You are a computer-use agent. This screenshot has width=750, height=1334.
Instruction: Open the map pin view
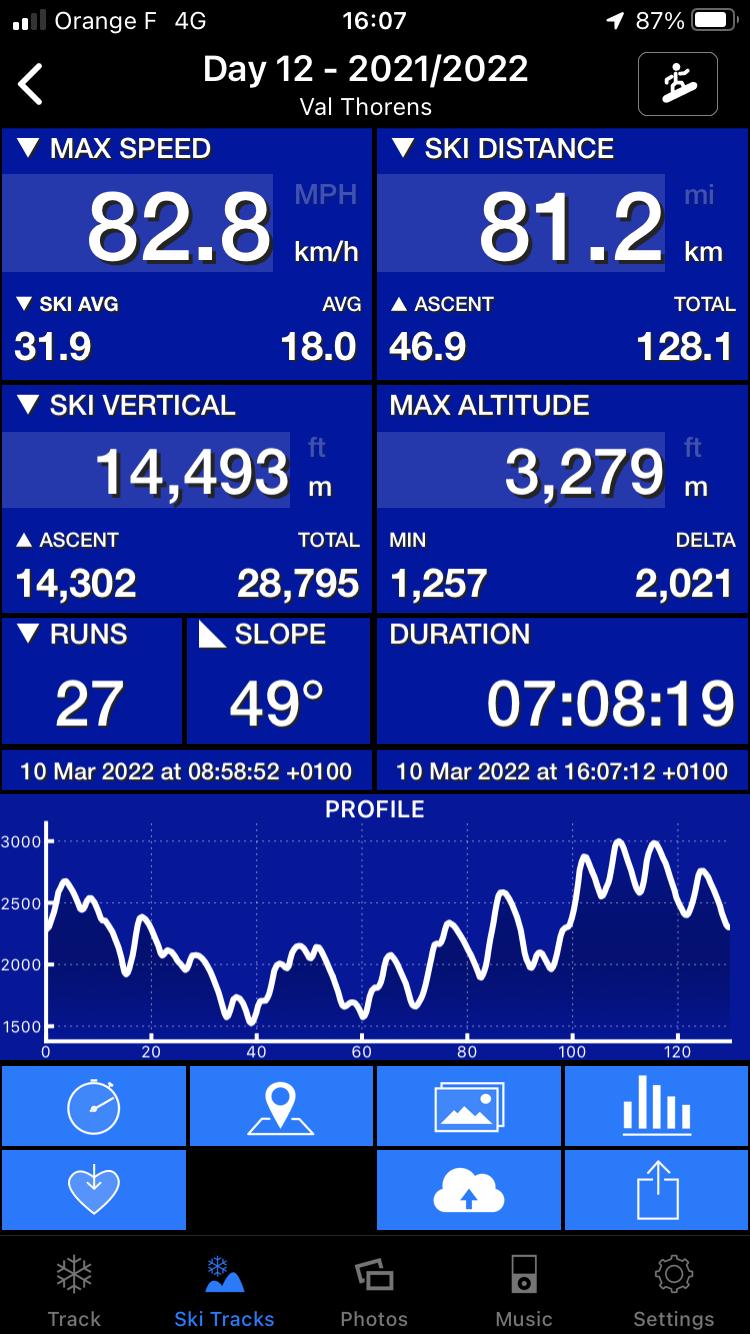(281, 1105)
